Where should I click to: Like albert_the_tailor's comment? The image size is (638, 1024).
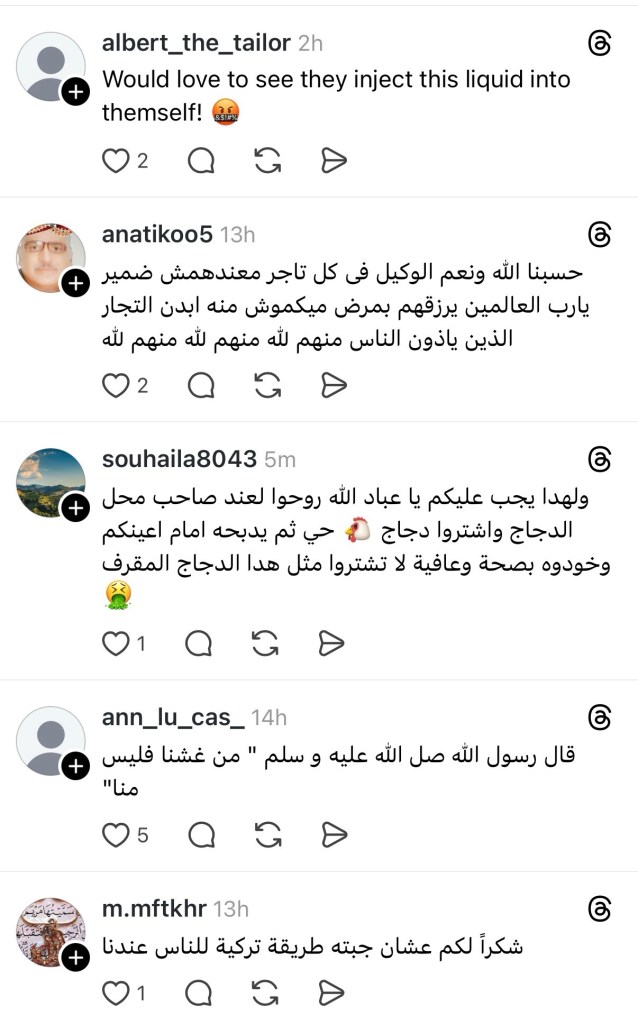(x=117, y=160)
